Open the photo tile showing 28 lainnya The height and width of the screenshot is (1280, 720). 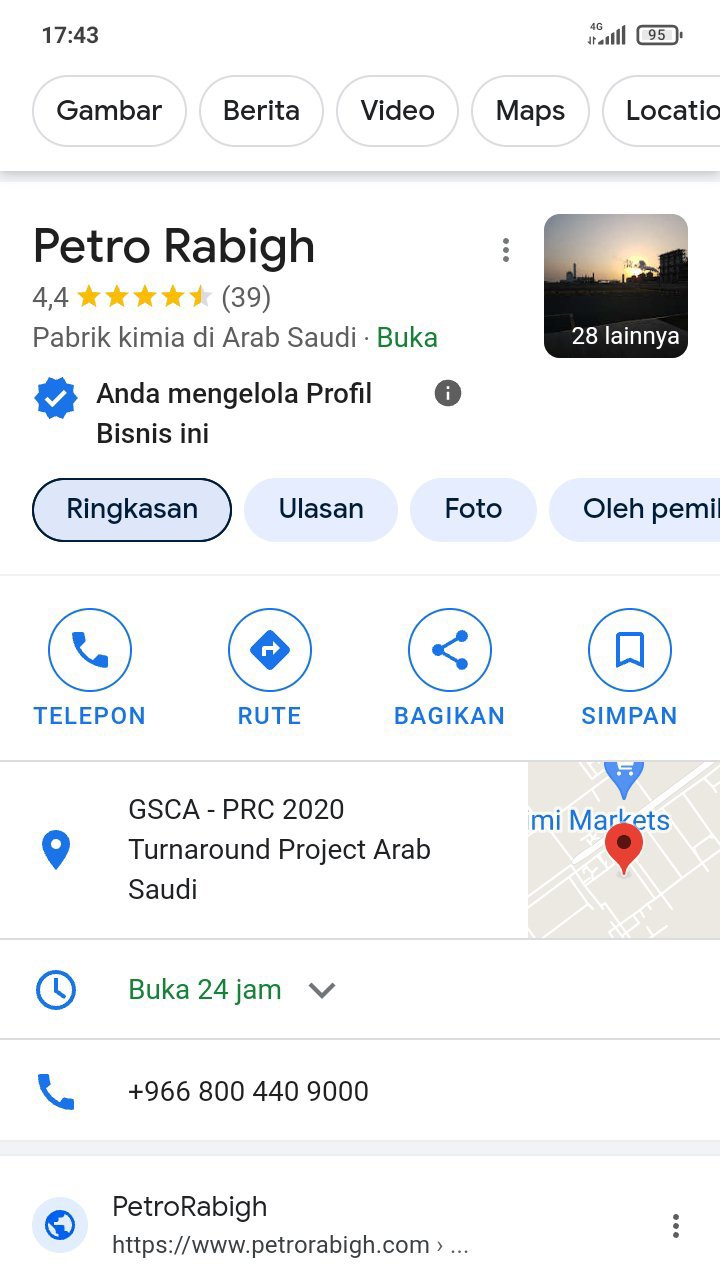click(615, 286)
